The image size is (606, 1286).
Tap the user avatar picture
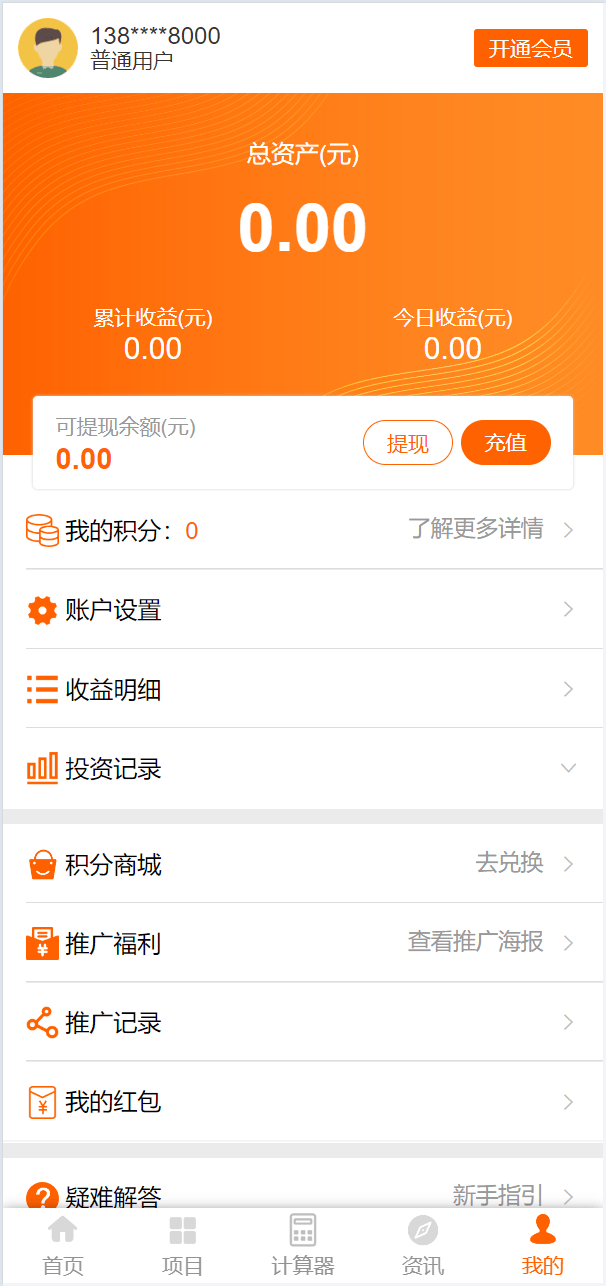(48, 48)
